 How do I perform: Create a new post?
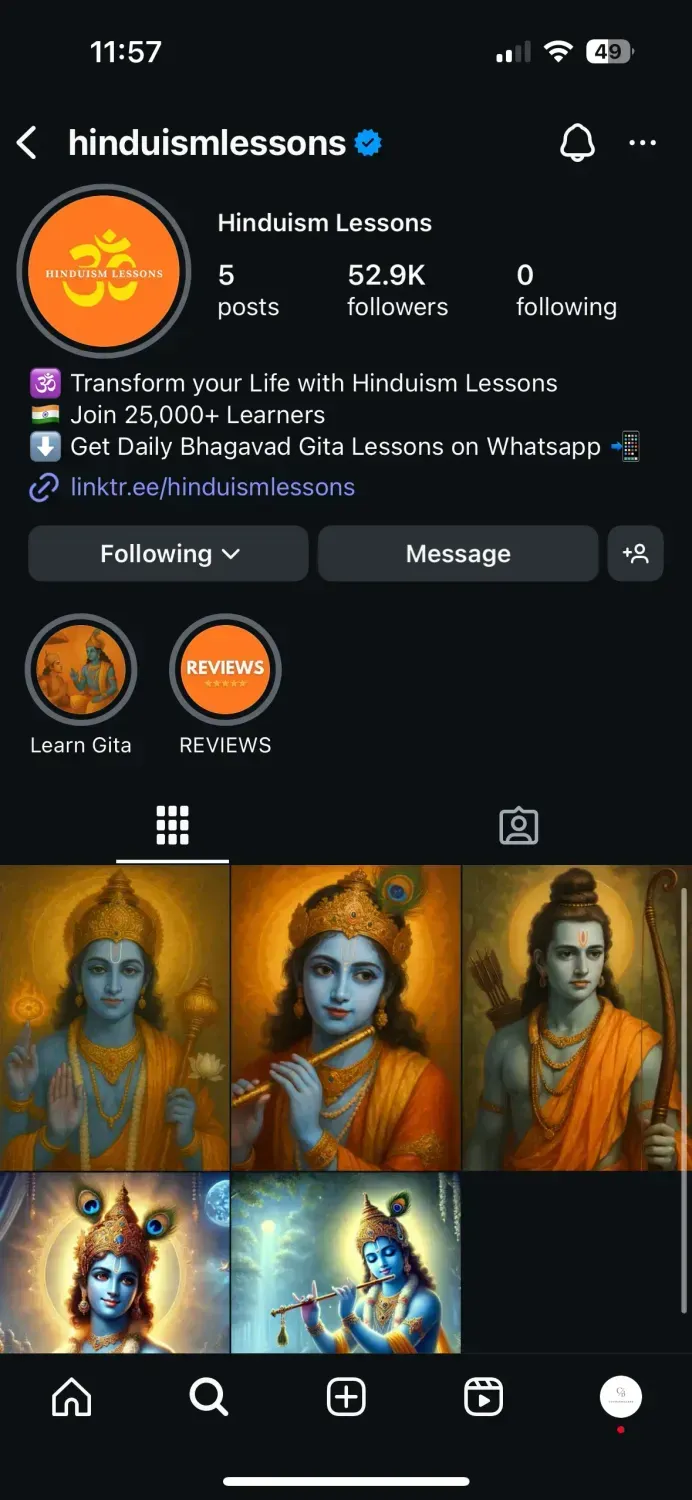point(346,1397)
